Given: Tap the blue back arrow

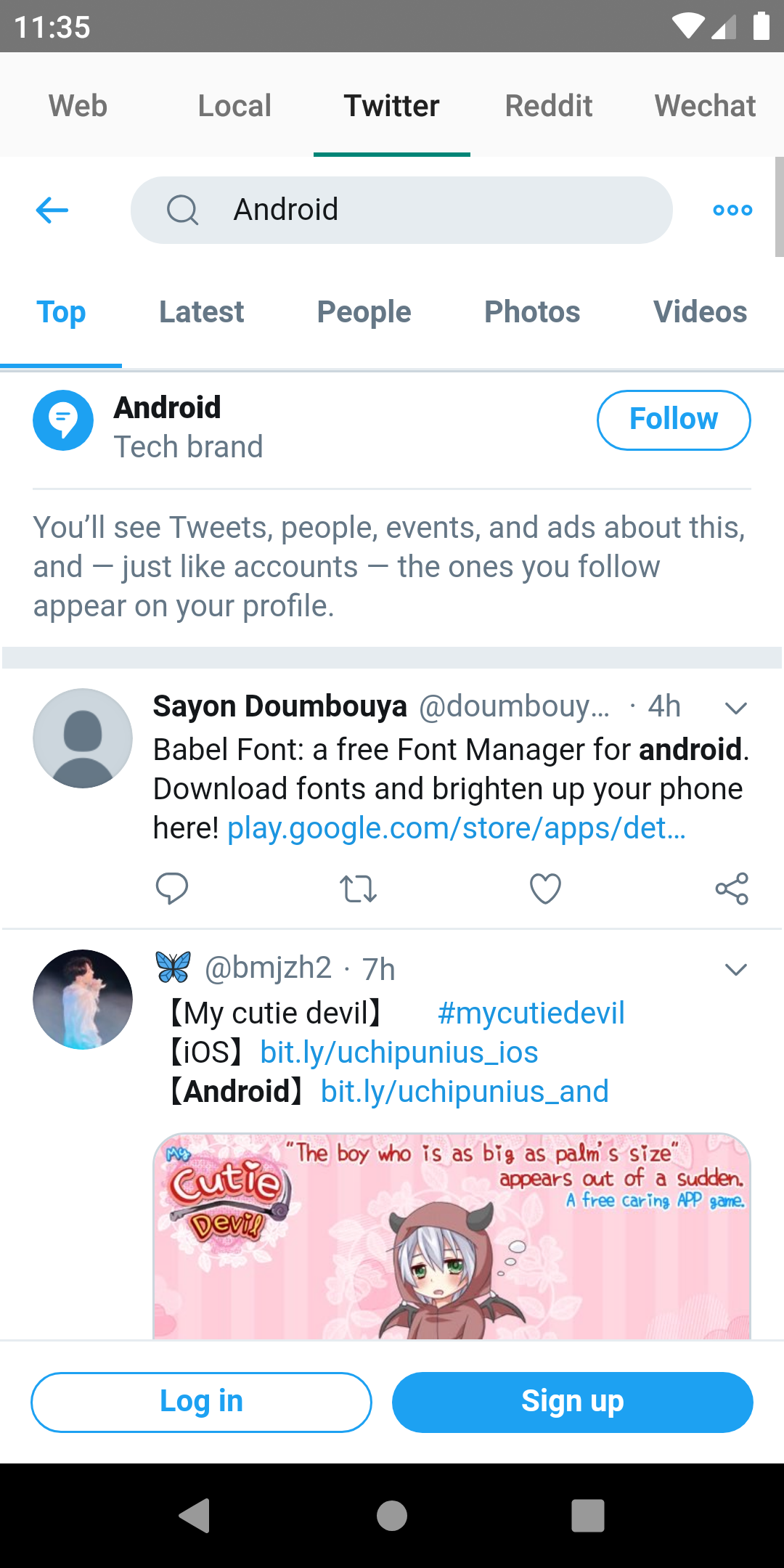Looking at the screenshot, I should pyautogui.click(x=52, y=211).
